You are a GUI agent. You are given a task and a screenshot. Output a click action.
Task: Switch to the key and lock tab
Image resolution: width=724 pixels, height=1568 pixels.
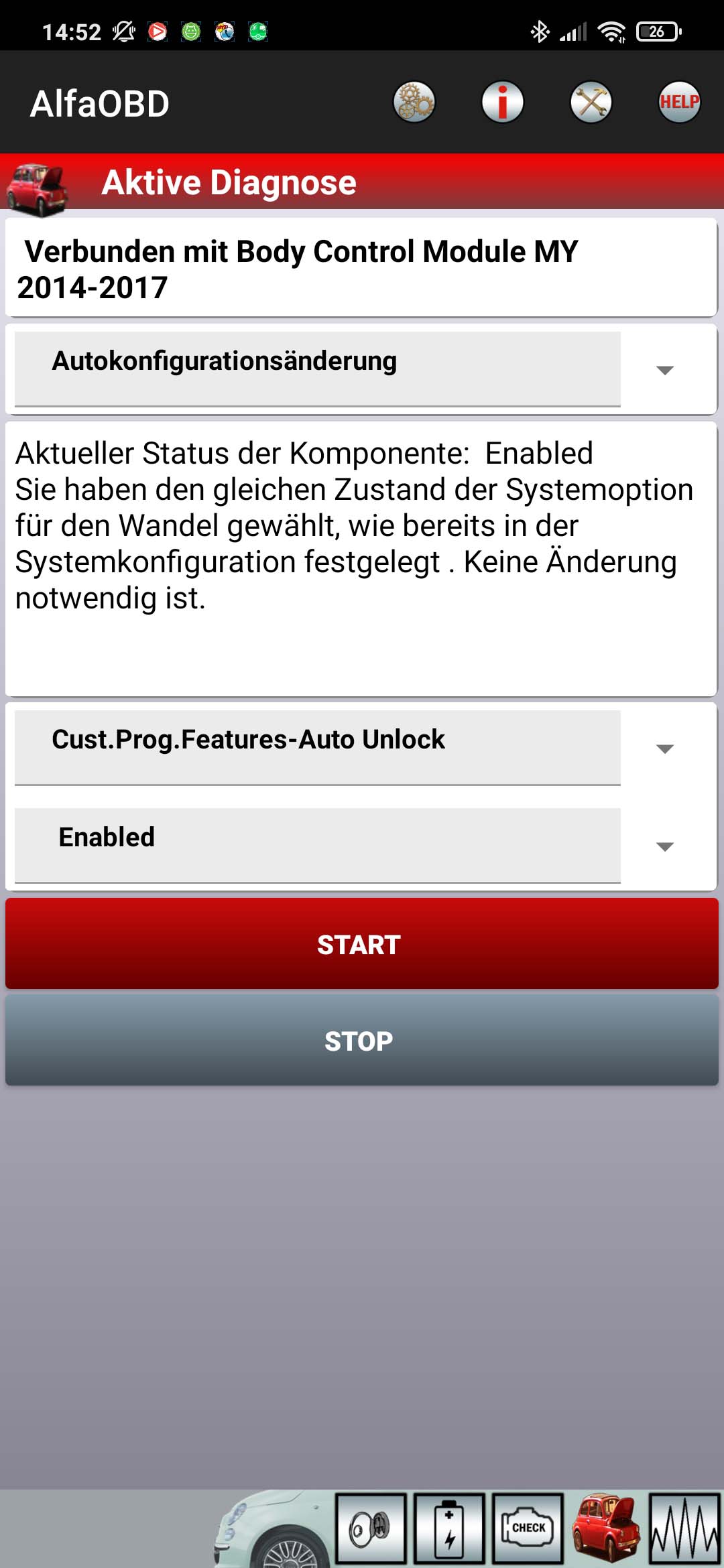pyautogui.click(x=371, y=1528)
